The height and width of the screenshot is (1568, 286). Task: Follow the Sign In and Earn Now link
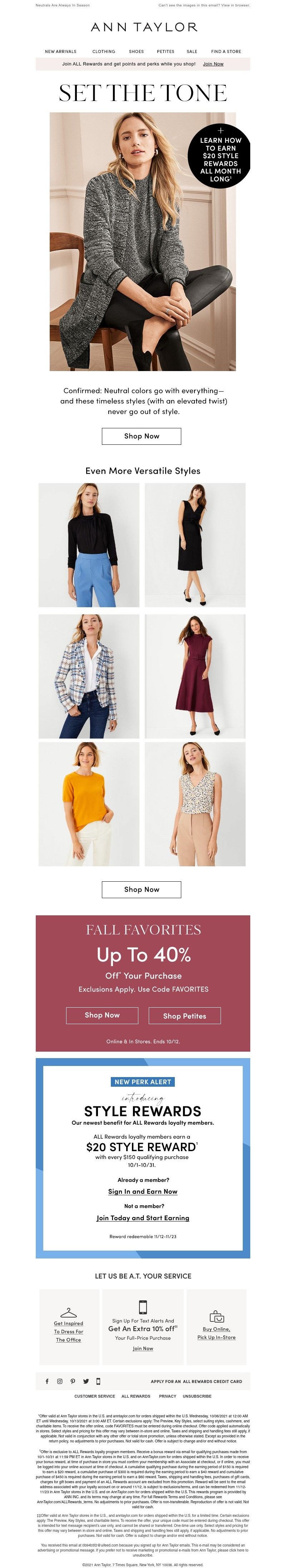point(143,1191)
